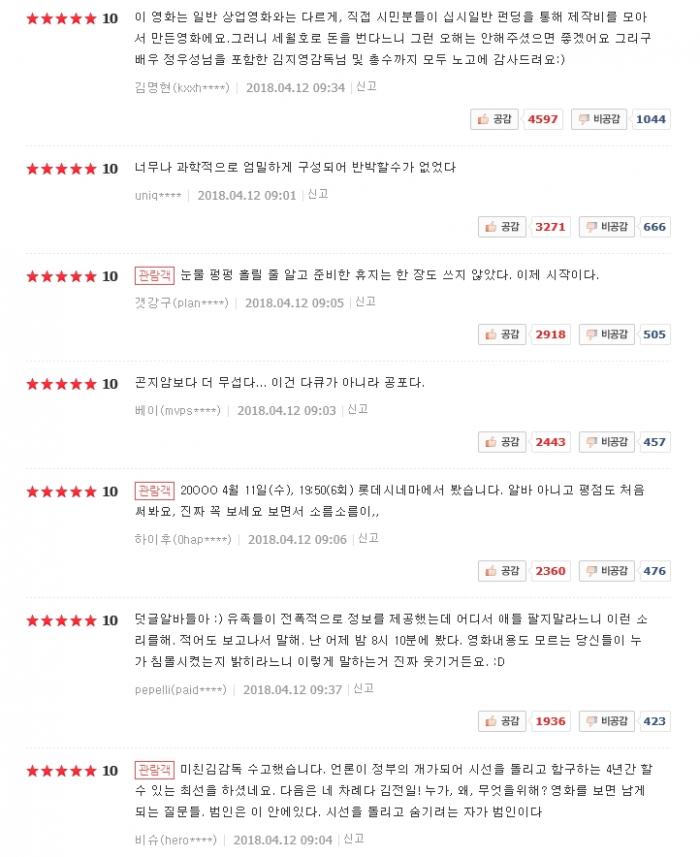The height and width of the screenshot is (857, 700).
Task: Tap 비공감 on 김명현's review
Action: pos(598,119)
